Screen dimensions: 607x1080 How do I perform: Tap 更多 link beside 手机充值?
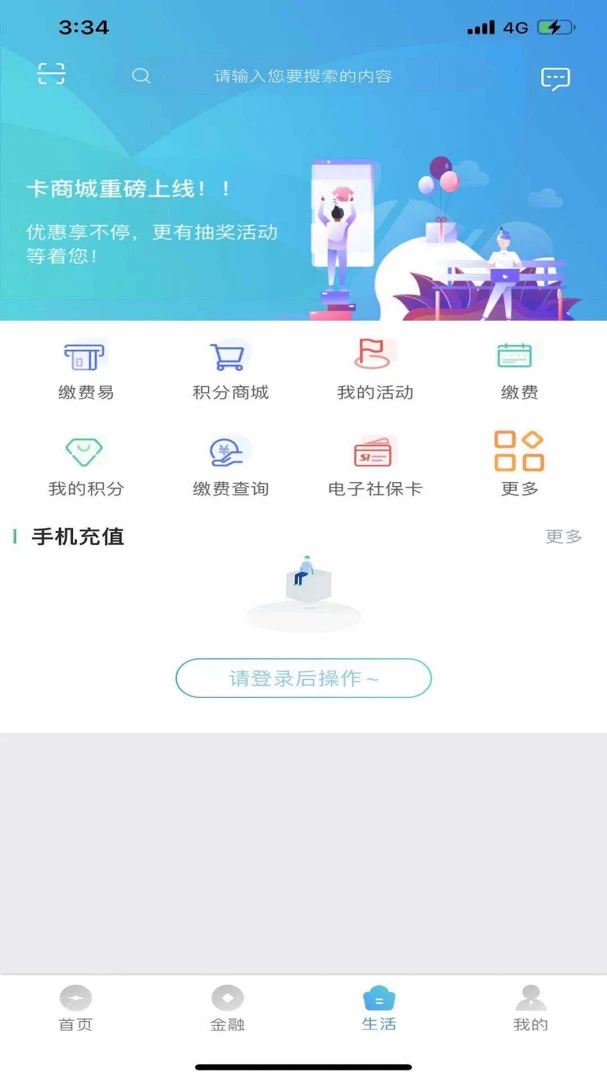point(563,537)
